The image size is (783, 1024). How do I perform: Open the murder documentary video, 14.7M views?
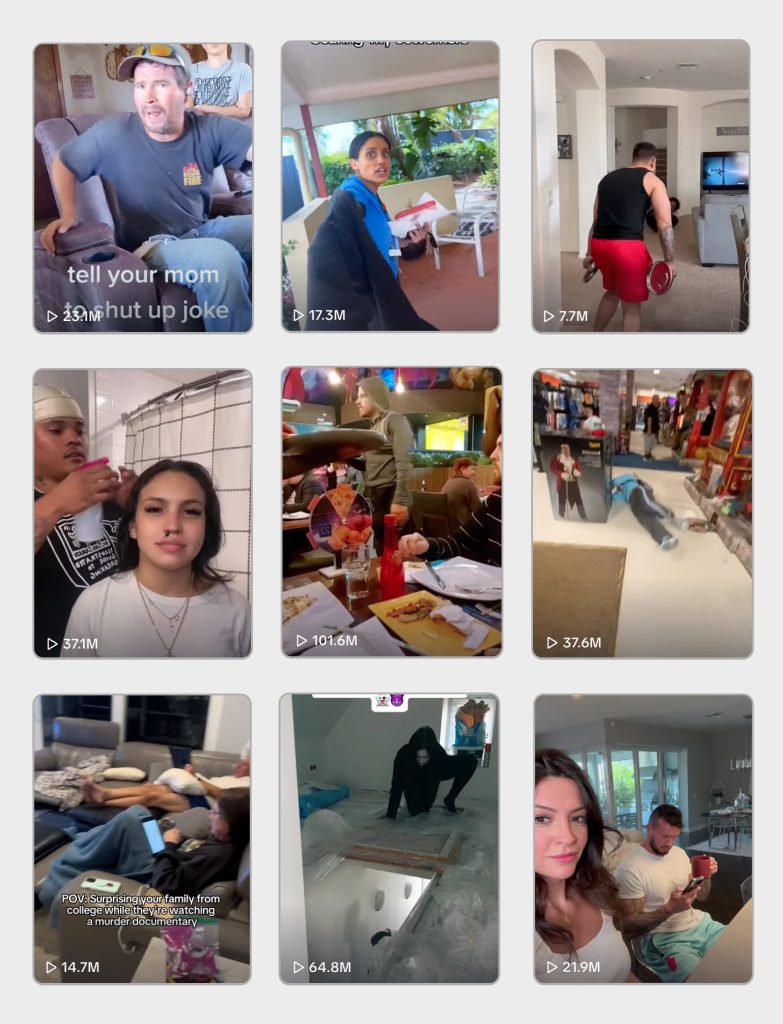coord(142,839)
